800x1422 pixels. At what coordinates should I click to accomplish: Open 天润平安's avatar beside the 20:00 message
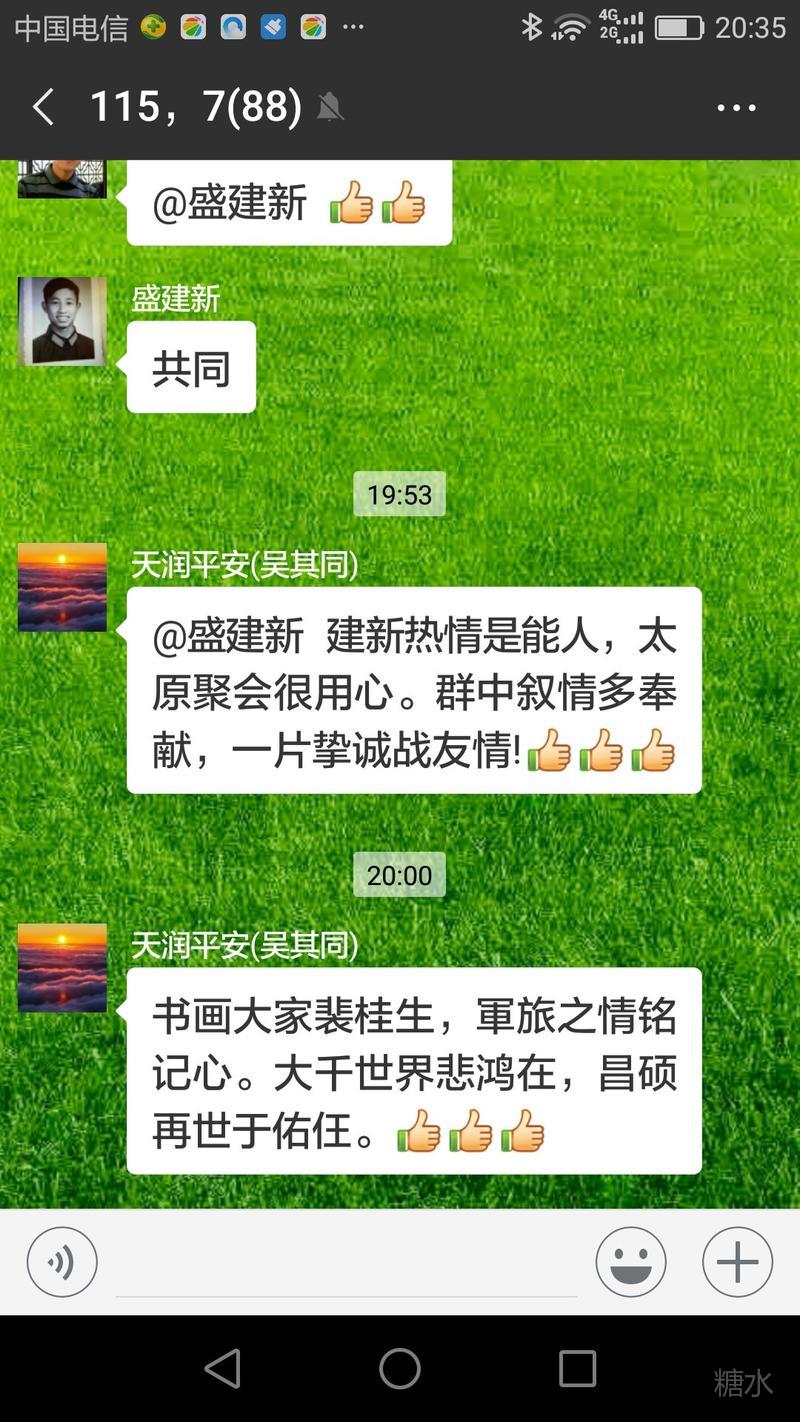coord(62,968)
